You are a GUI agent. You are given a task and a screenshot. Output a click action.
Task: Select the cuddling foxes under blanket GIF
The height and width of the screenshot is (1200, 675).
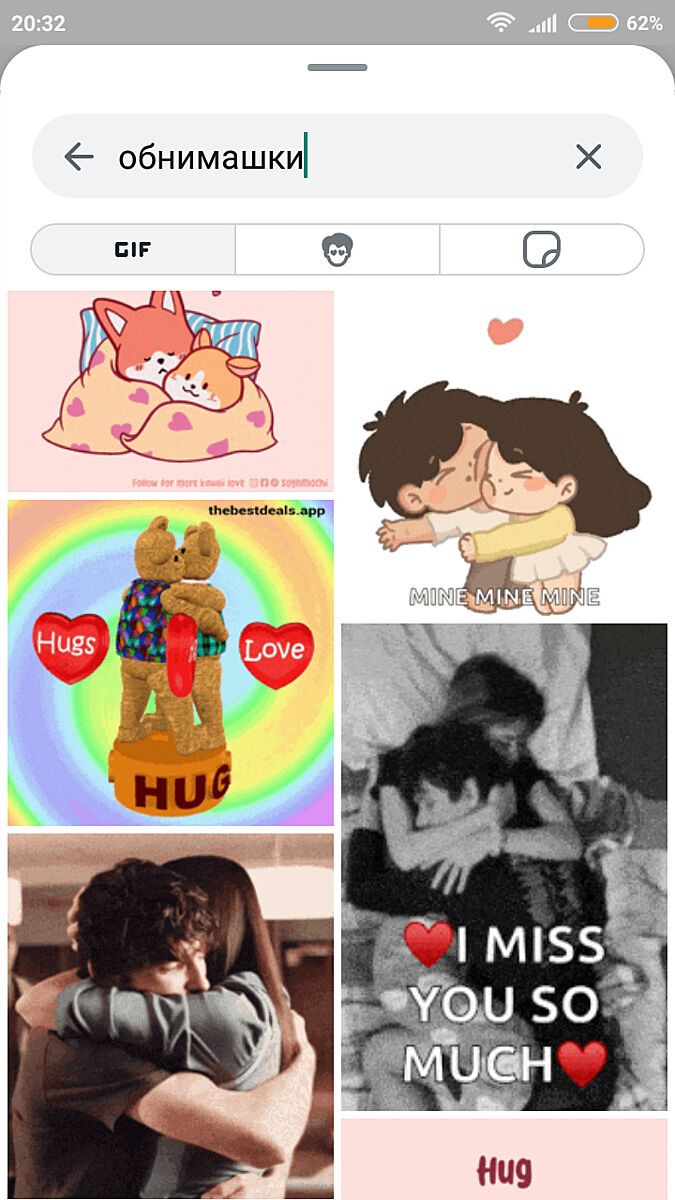(170, 390)
